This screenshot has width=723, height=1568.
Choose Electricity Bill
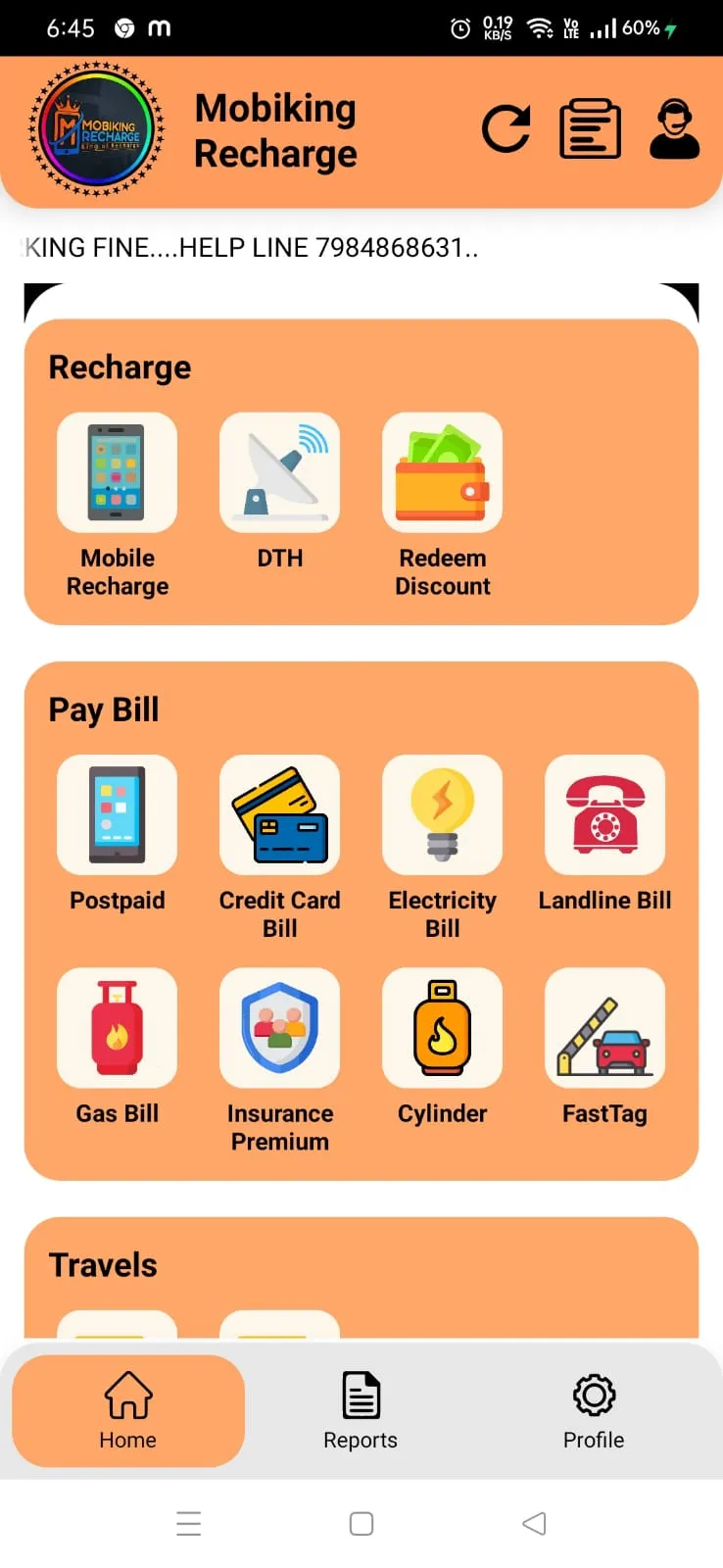(x=443, y=848)
